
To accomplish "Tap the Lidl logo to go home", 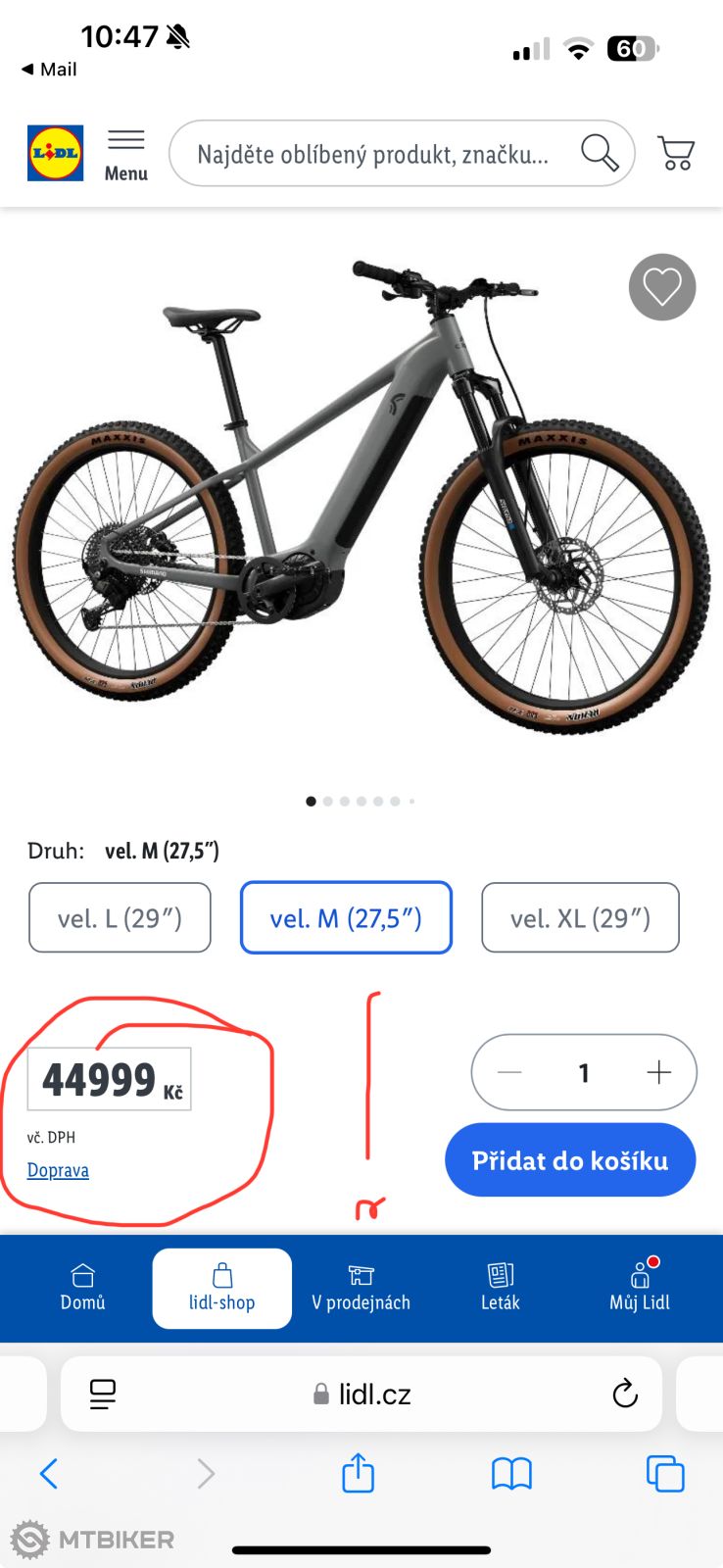I will [x=55, y=154].
